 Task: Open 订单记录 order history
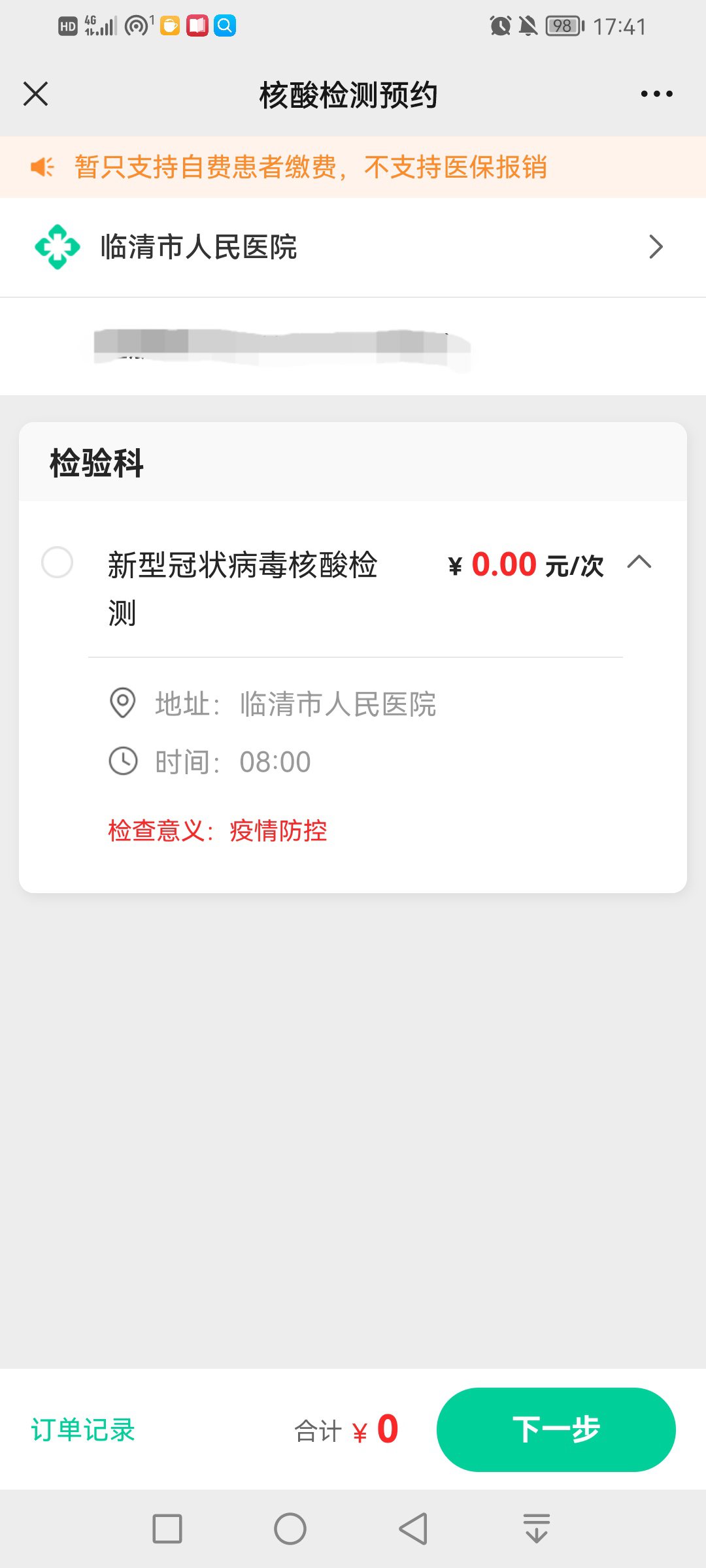(83, 1430)
